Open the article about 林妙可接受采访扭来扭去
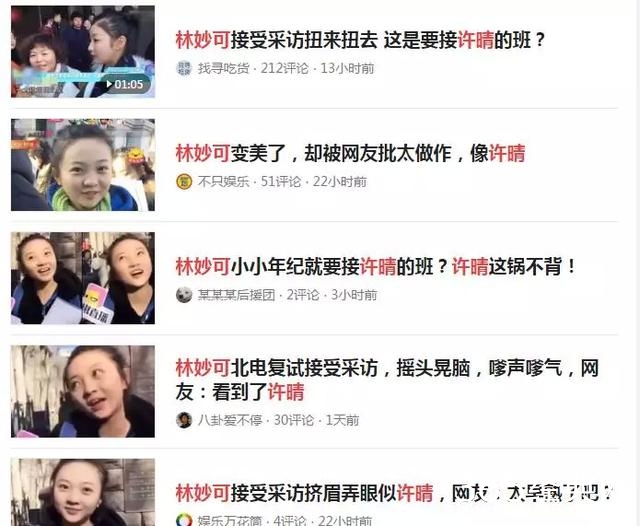640x526 pixels. [360, 42]
